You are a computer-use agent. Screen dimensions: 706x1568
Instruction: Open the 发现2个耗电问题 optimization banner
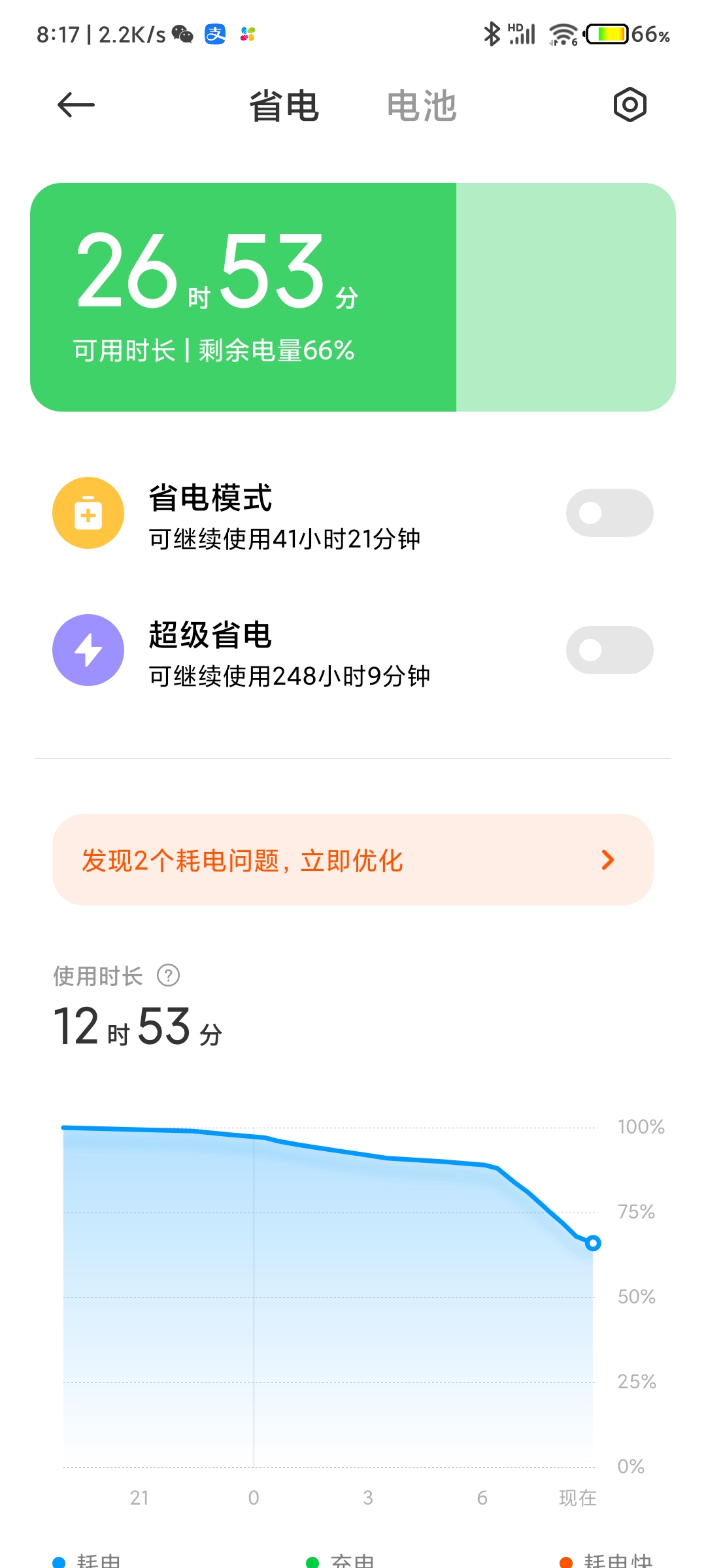pyautogui.click(x=353, y=860)
